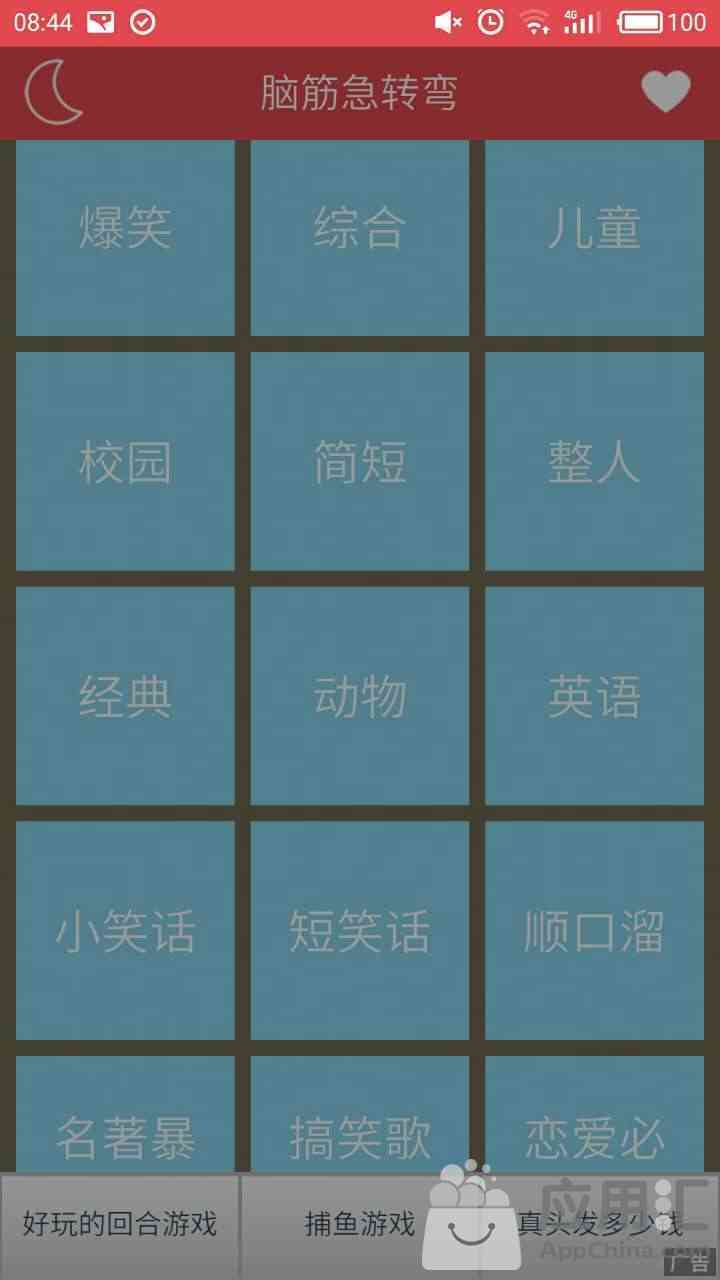Open the 整人 category
Image resolution: width=720 pixels, height=1280 pixels.
(594, 461)
